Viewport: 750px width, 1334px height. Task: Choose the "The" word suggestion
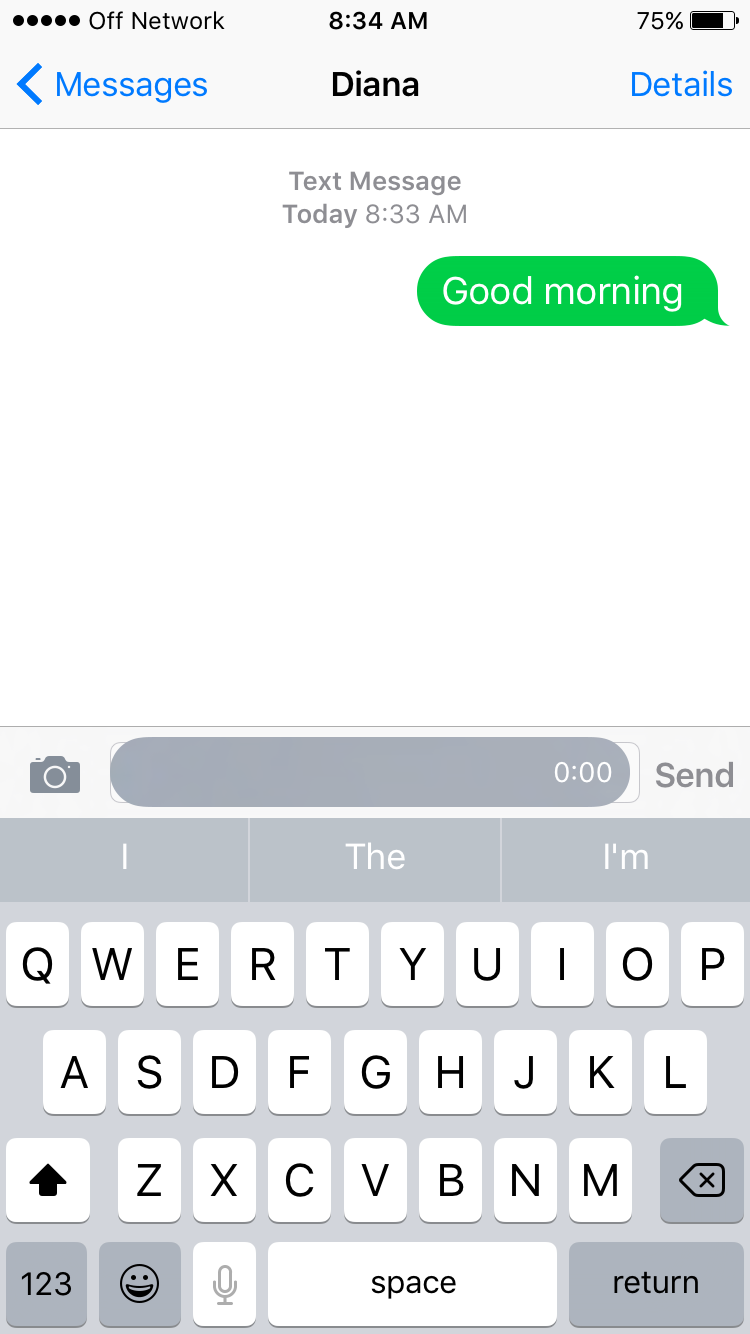(375, 858)
